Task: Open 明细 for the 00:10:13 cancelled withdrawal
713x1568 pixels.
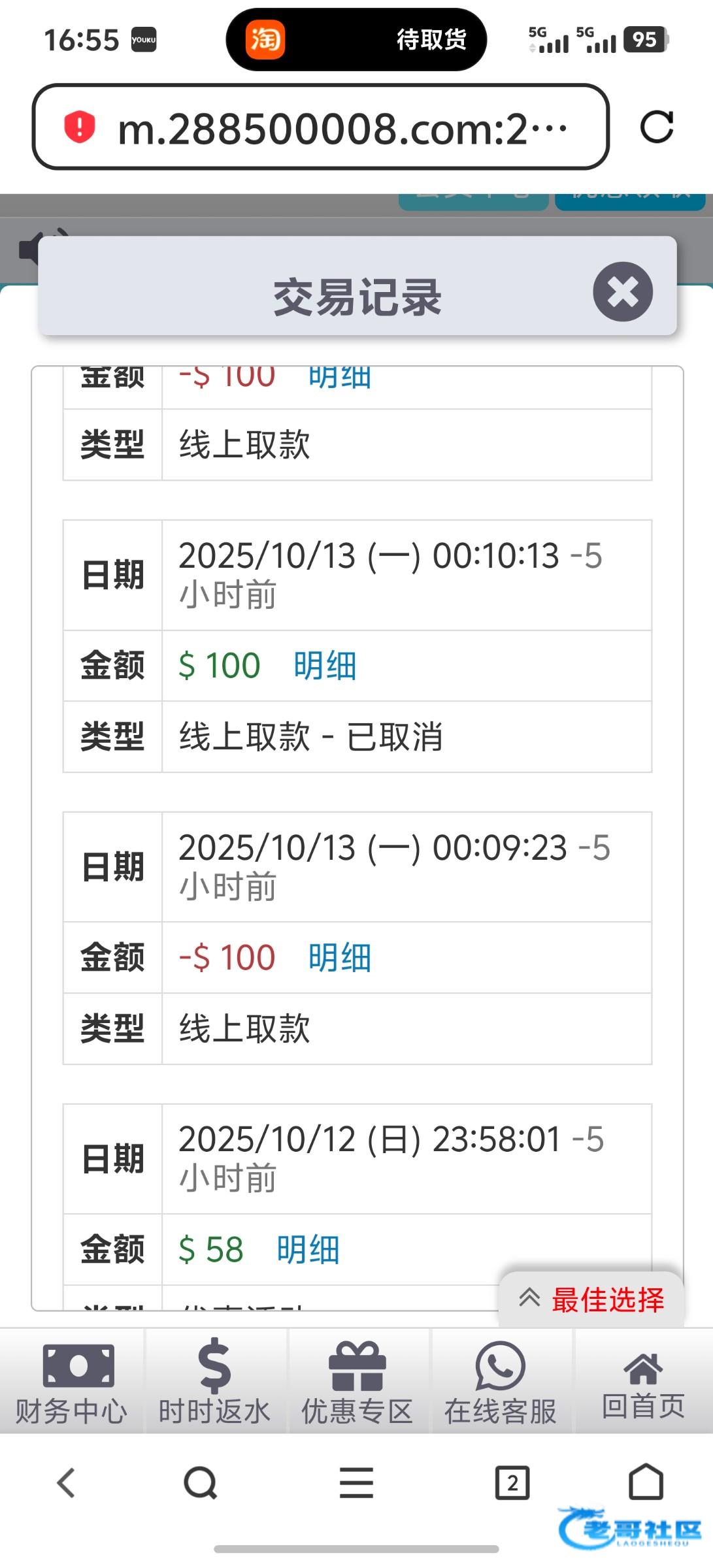Action: (325, 666)
